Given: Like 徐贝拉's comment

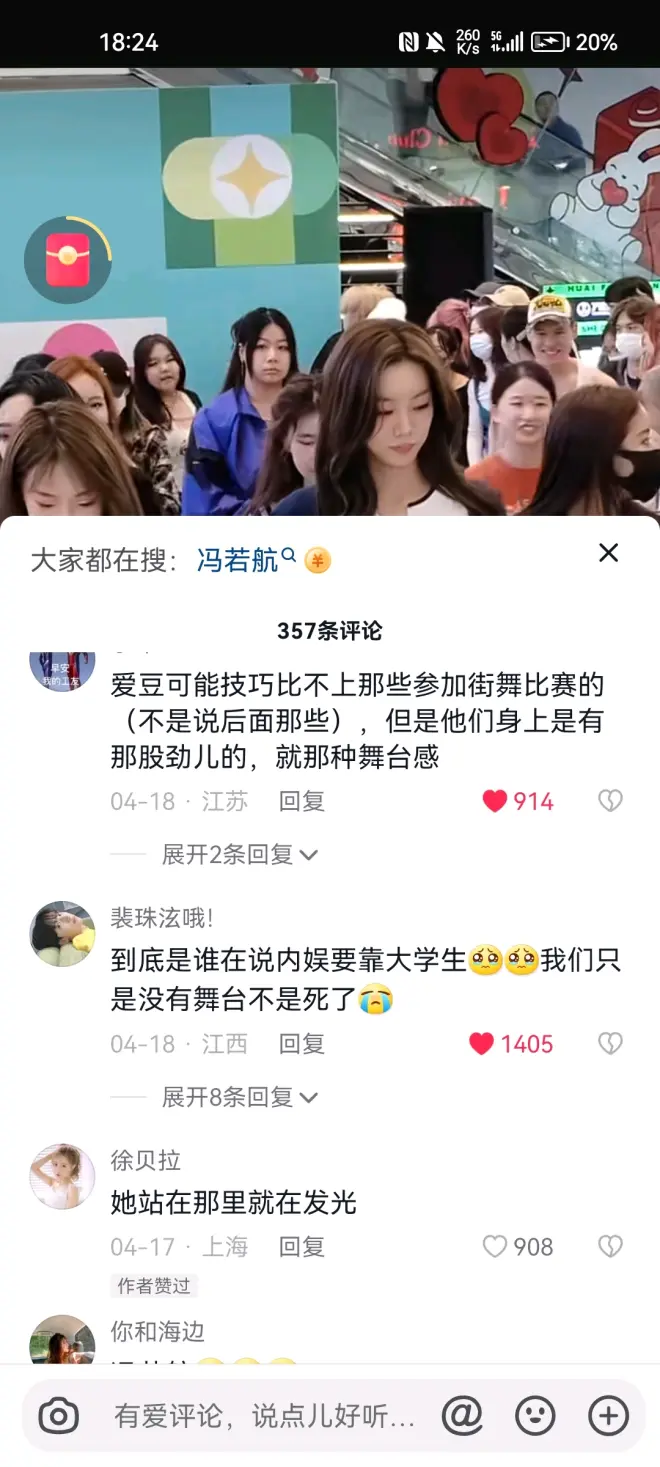Looking at the screenshot, I should [495, 1247].
